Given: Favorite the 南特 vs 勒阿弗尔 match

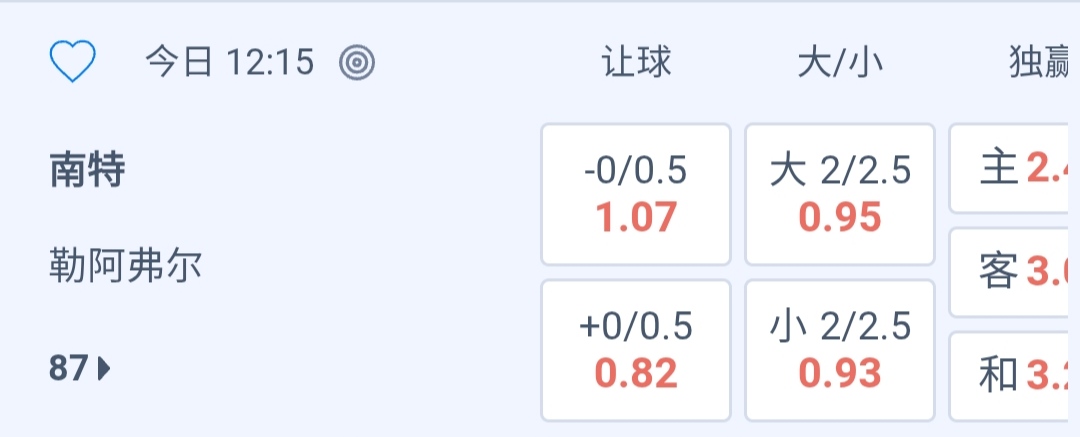Looking at the screenshot, I should (x=72, y=63).
